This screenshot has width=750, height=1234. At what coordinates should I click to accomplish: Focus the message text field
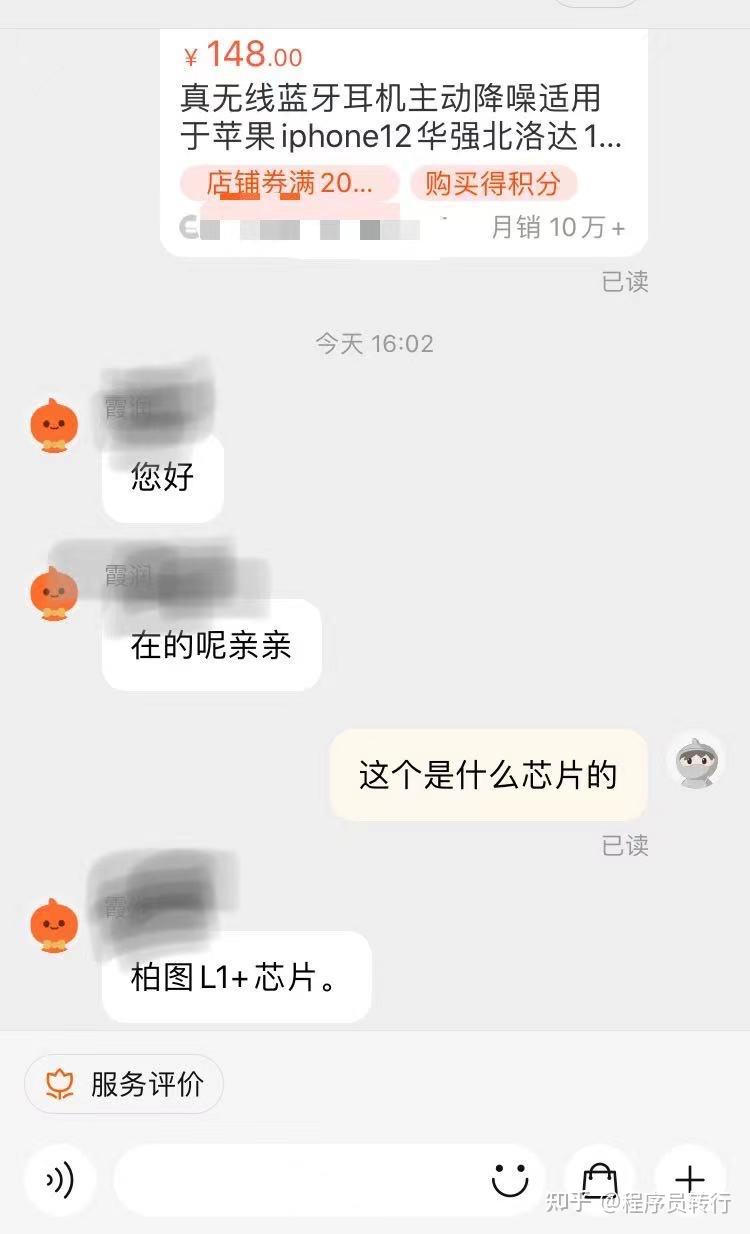[x=300, y=1181]
